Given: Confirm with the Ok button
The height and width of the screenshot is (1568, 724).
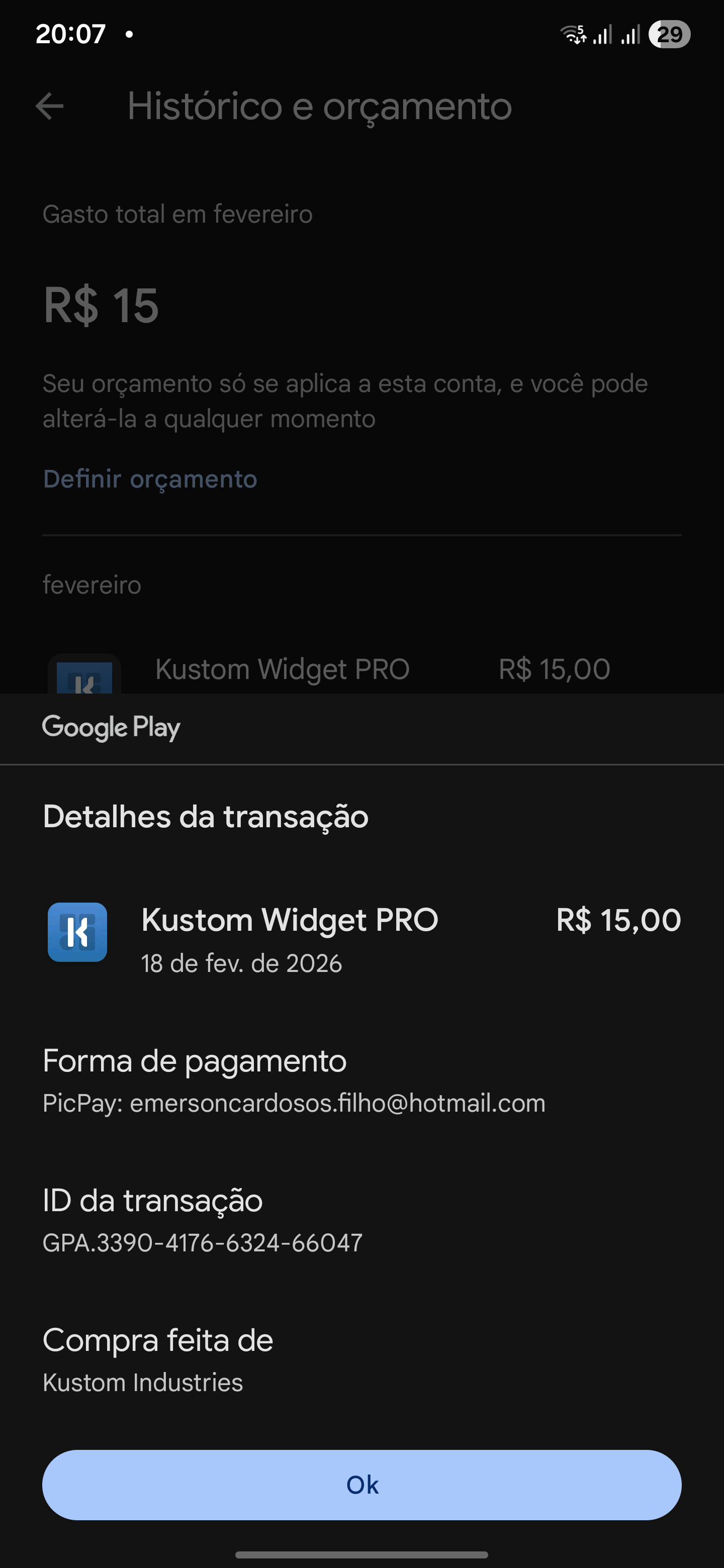Looking at the screenshot, I should tap(361, 1485).
